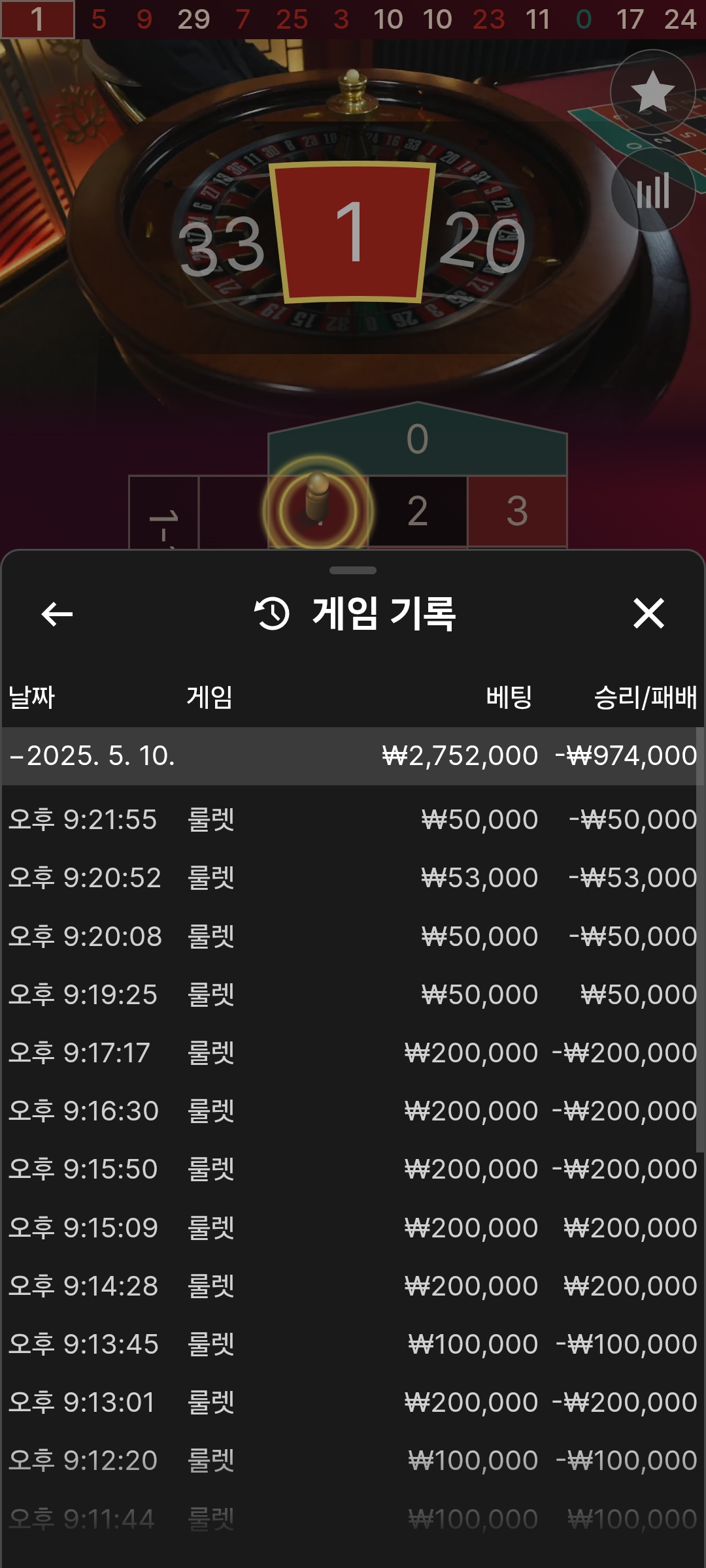The width and height of the screenshot is (706, 1568).
Task: Tap the drag handle above 게임 기록
Action: tap(353, 570)
